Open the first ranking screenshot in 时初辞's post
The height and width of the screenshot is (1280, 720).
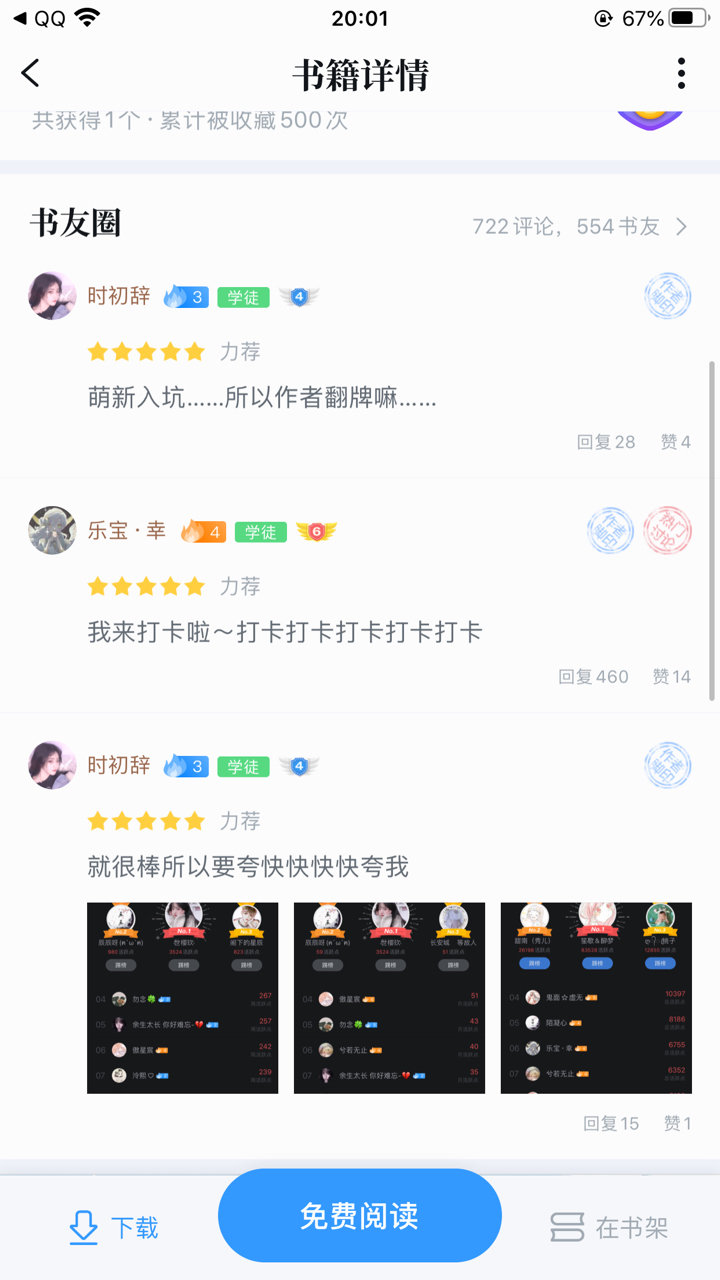pos(182,998)
